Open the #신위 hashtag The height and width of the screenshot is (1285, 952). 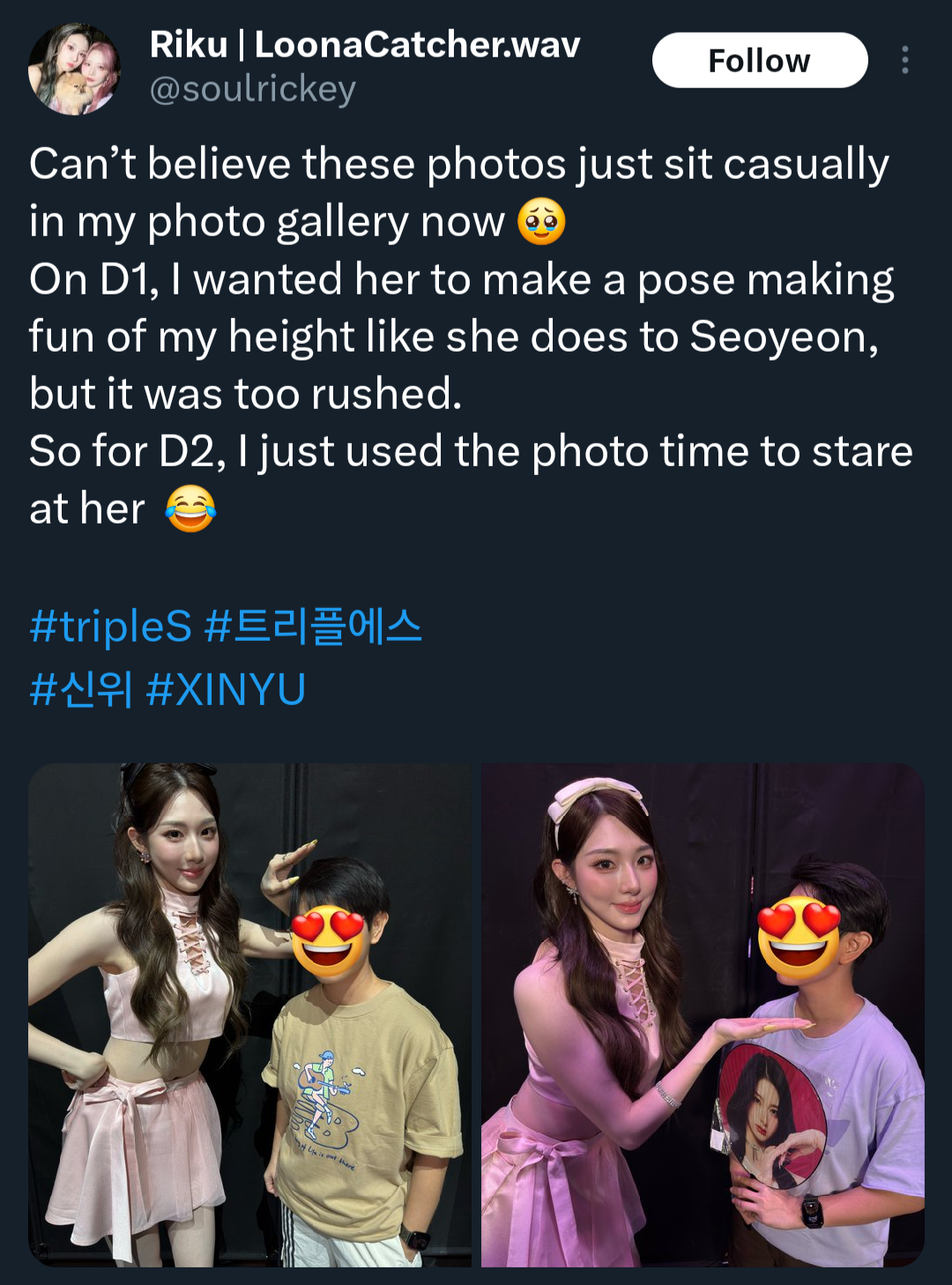(81, 688)
